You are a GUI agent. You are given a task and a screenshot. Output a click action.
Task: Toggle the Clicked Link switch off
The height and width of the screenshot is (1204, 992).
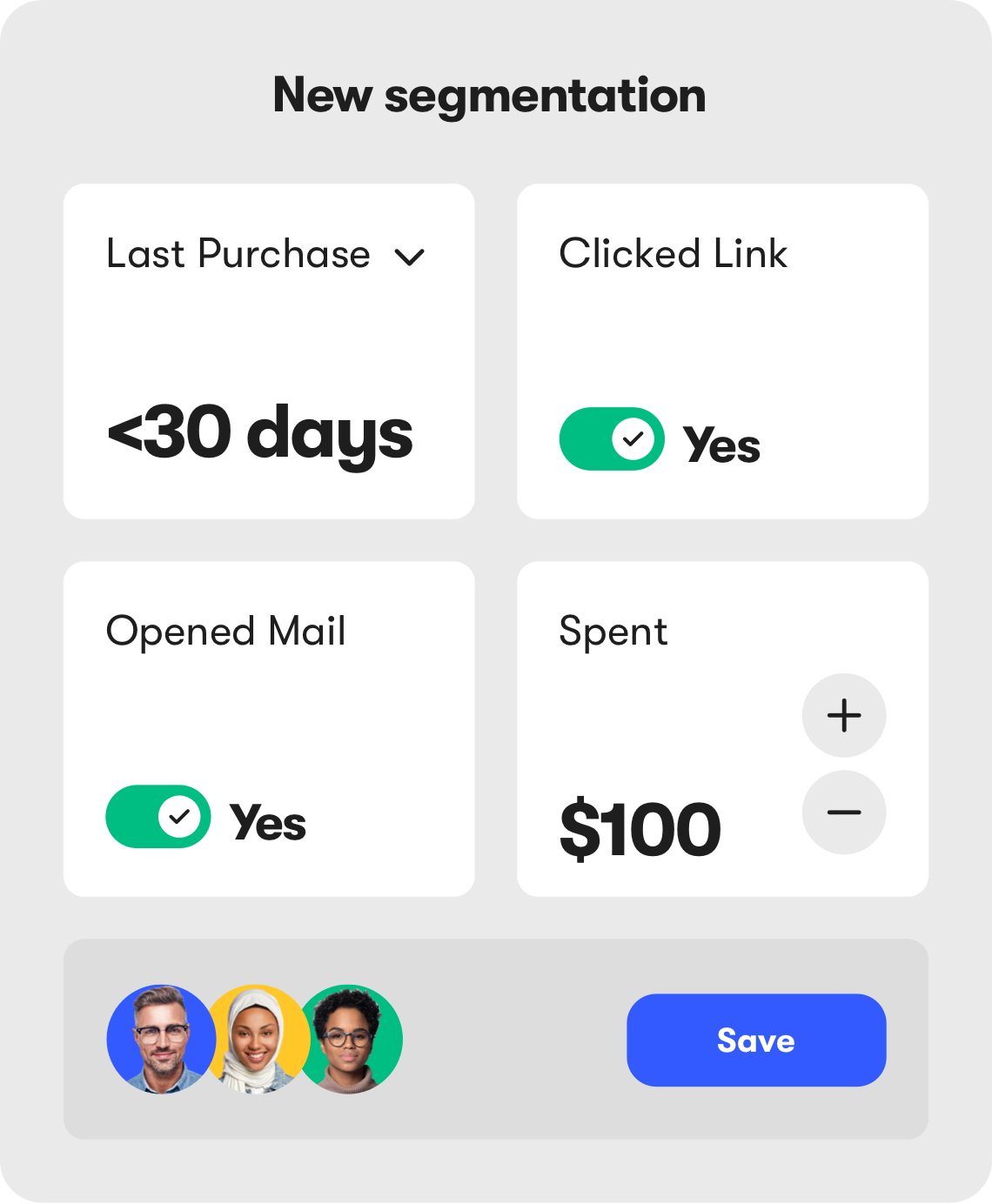pos(612,439)
